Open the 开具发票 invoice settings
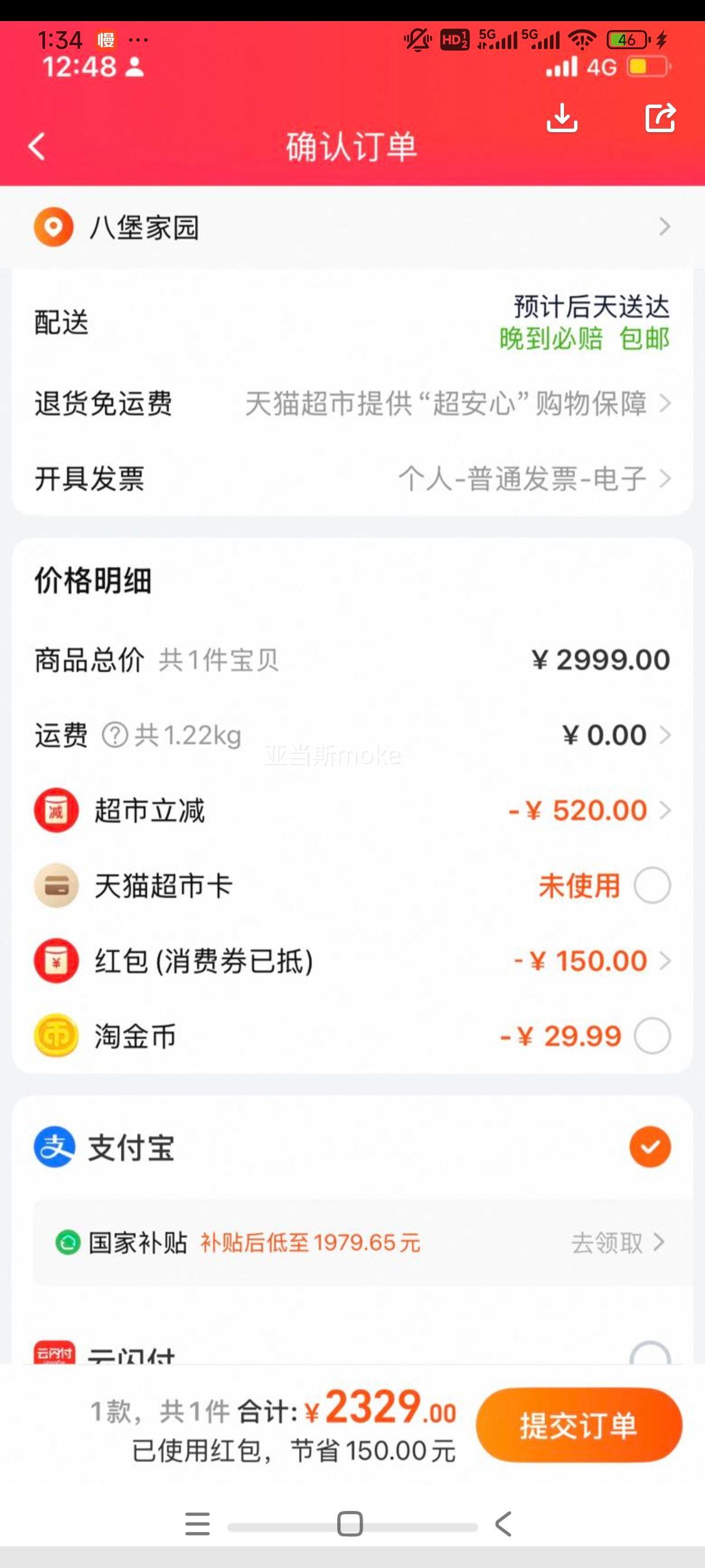Viewport: 705px width, 1568px height. 352,479
